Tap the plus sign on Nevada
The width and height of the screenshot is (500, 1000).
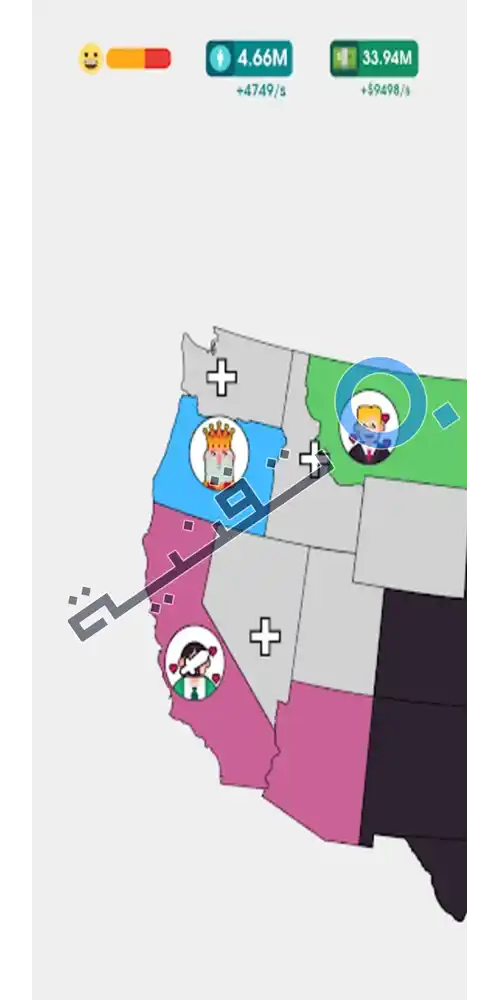pyautogui.click(x=265, y=636)
